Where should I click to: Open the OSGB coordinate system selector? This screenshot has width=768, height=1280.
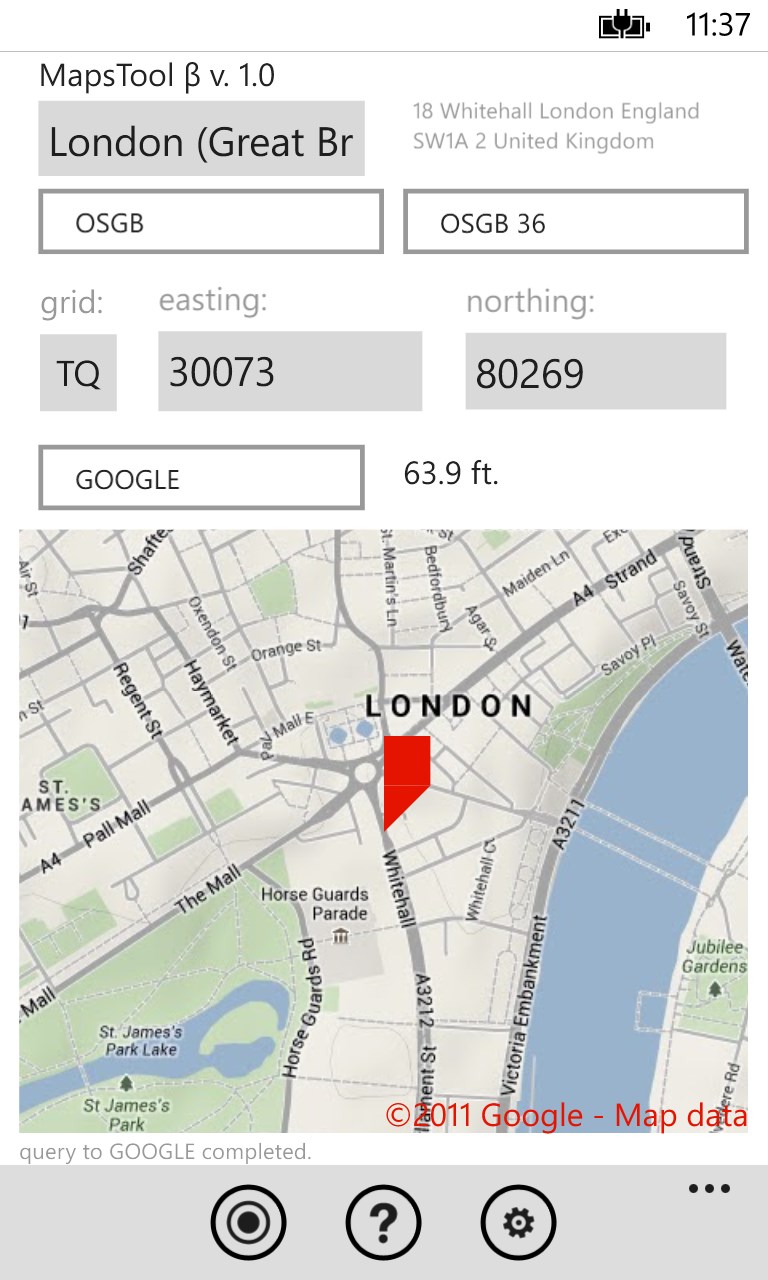(211, 222)
